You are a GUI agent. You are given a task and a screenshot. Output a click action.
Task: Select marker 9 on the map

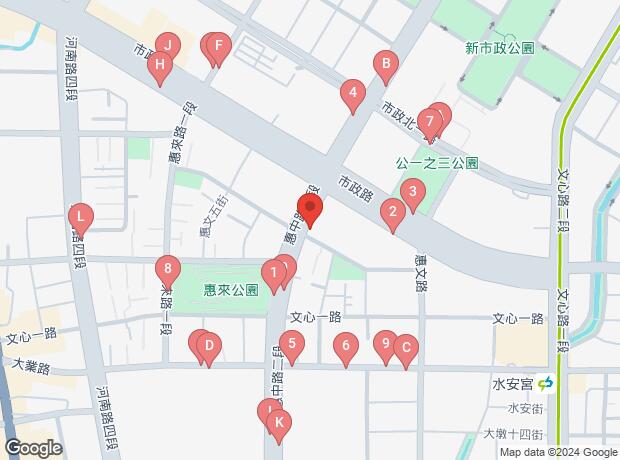coord(386,344)
